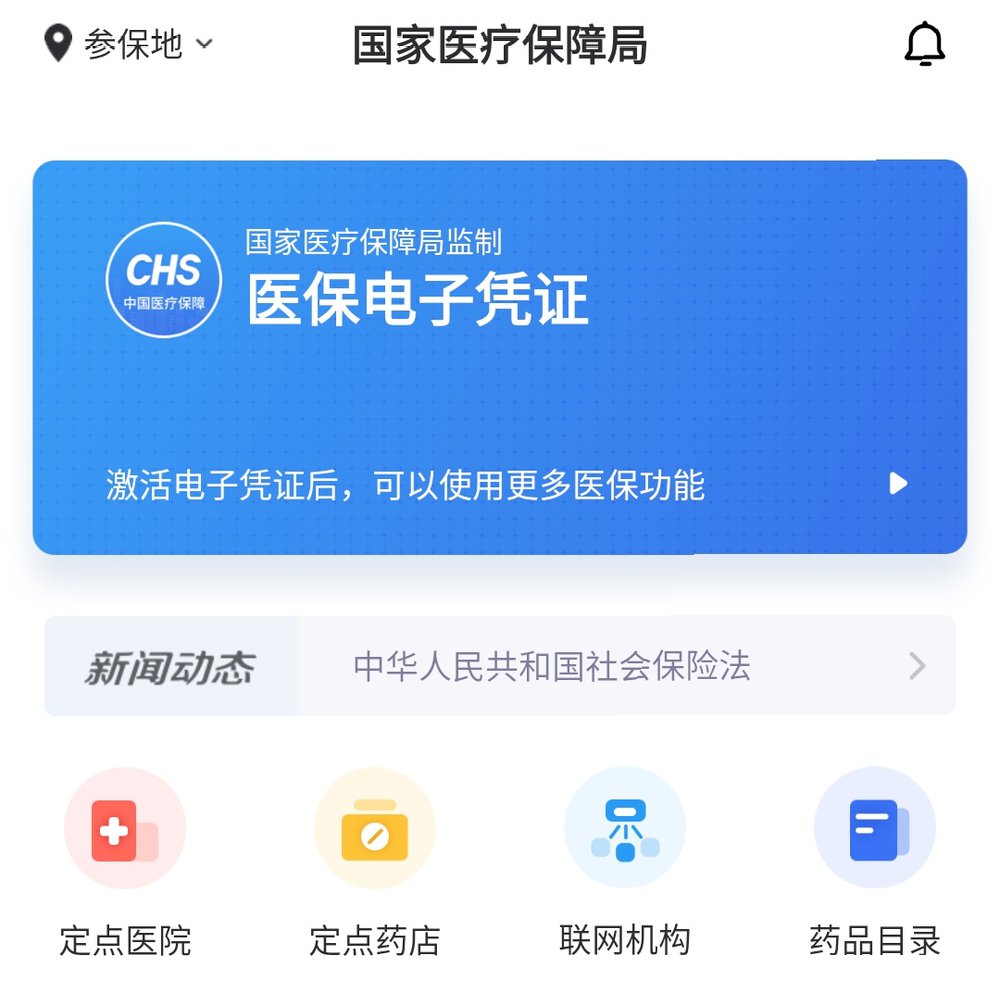
Task: Open the notifications bell
Action: (x=924, y=45)
